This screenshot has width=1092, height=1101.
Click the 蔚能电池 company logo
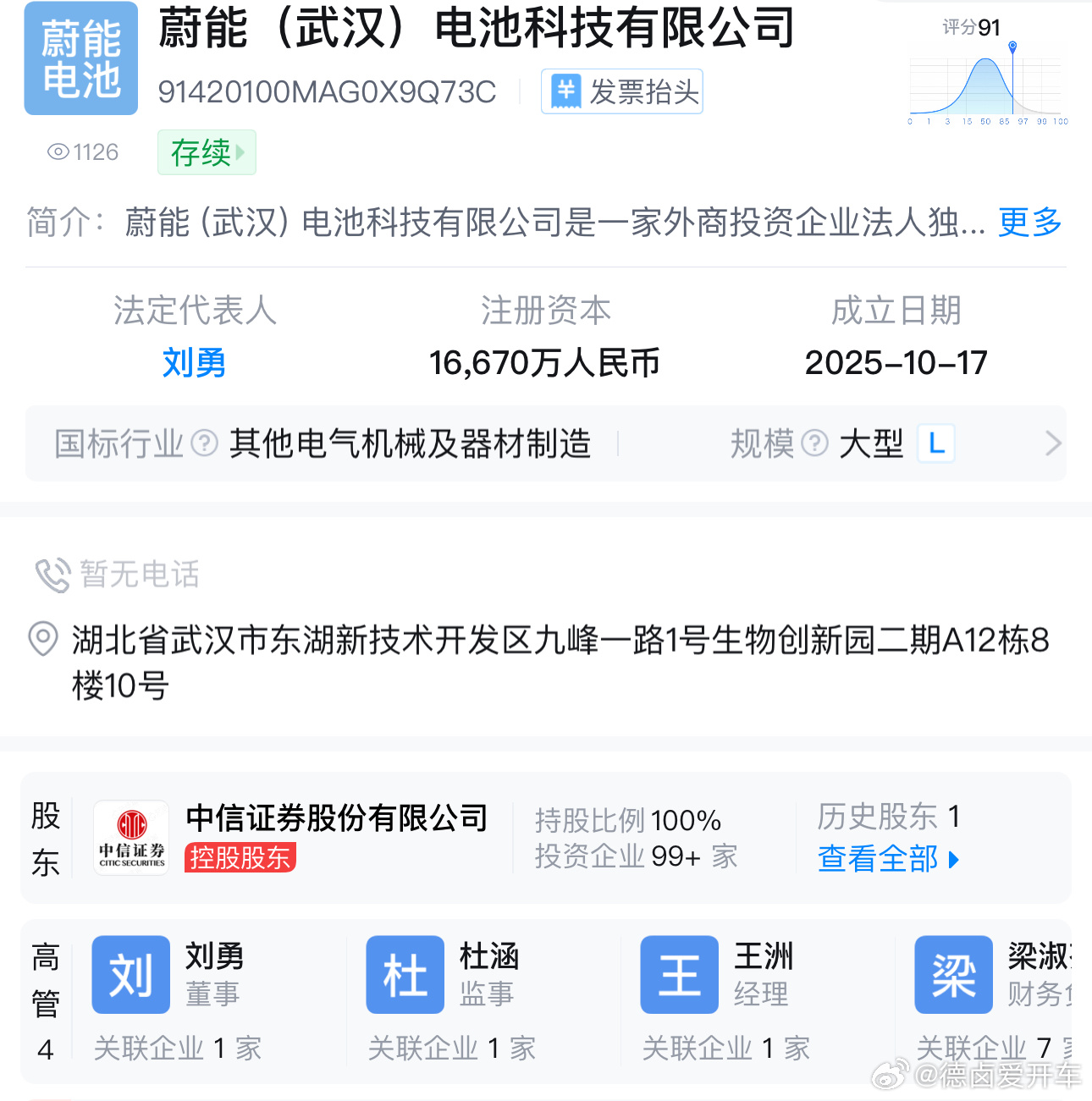coord(80,58)
